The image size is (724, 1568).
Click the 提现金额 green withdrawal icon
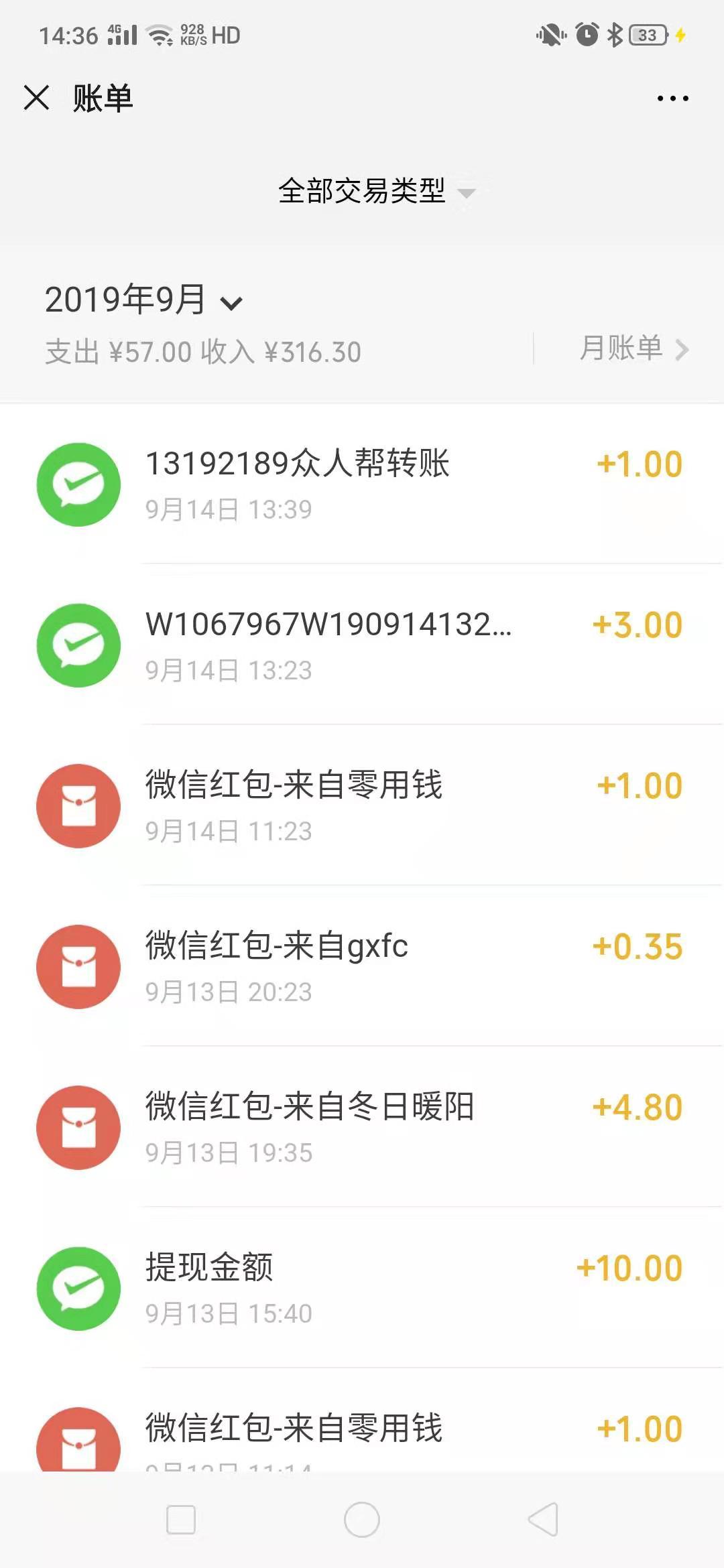click(x=78, y=1289)
